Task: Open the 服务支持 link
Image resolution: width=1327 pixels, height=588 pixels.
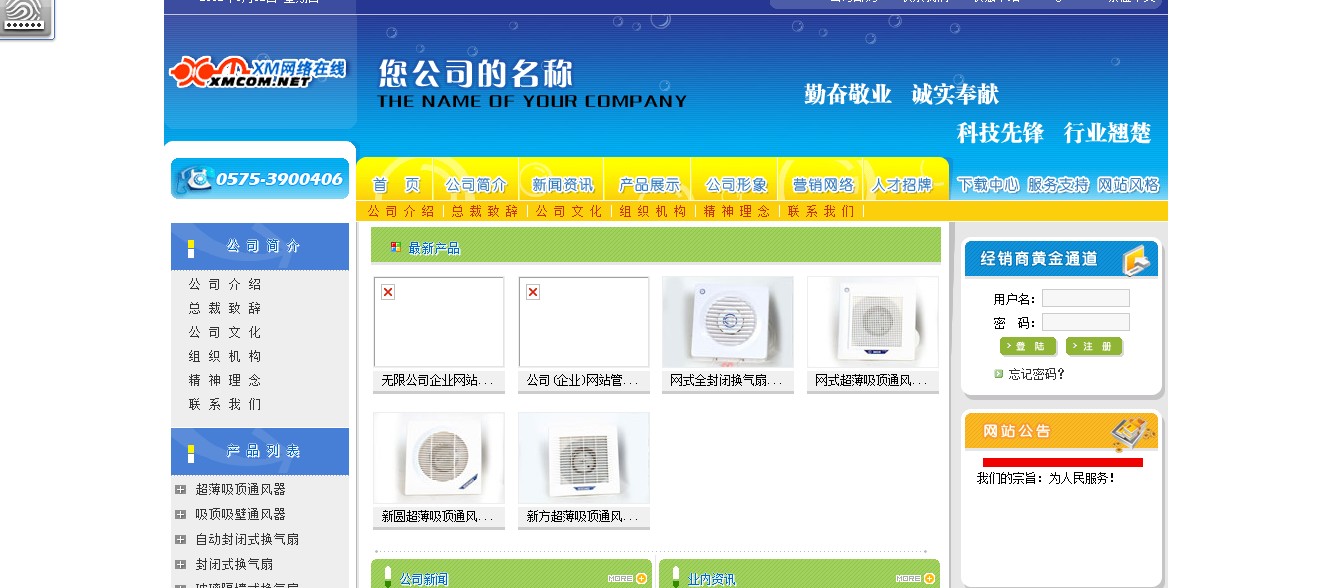Action: (1058, 185)
